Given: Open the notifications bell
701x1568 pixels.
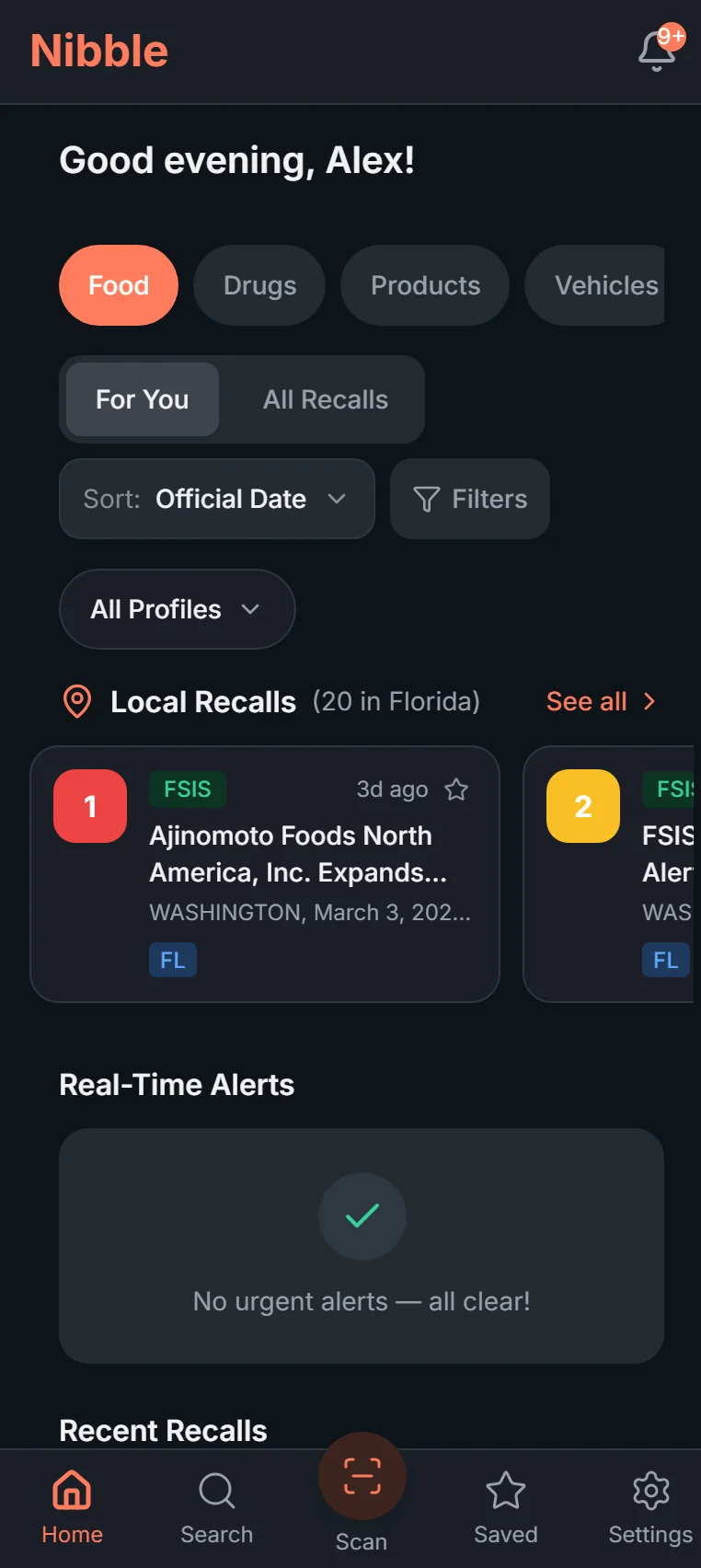Looking at the screenshot, I should point(658,51).
